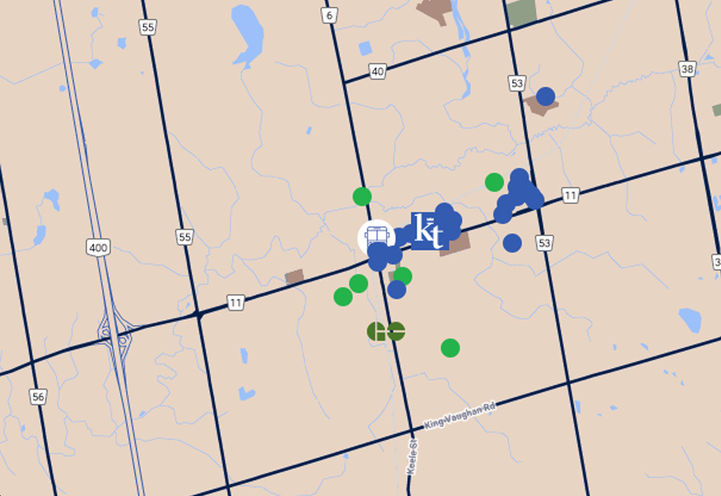Open the blue 'kt' map marker

pyautogui.click(x=427, y=231)
